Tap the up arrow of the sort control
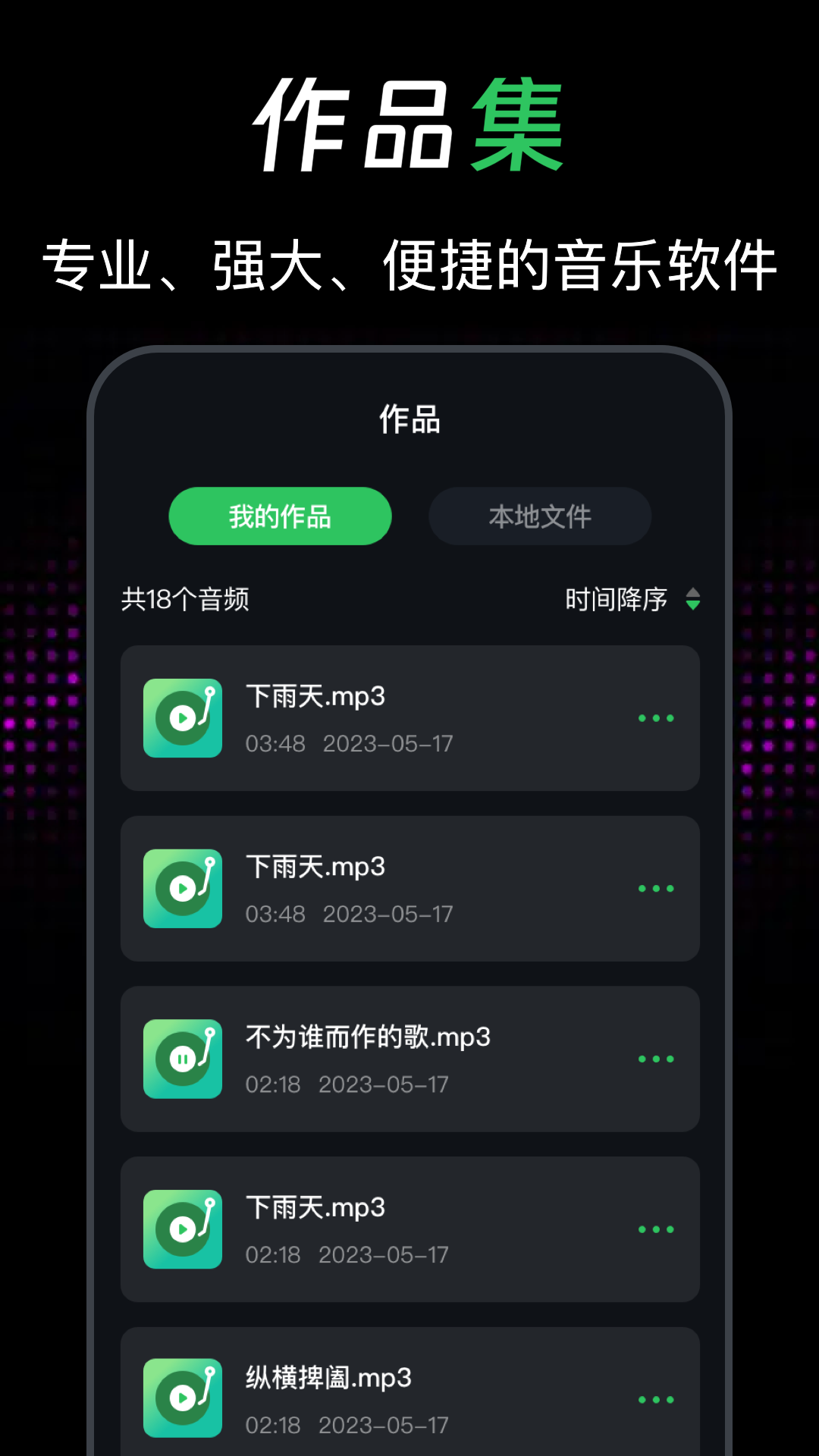 [x=695, y=593]
